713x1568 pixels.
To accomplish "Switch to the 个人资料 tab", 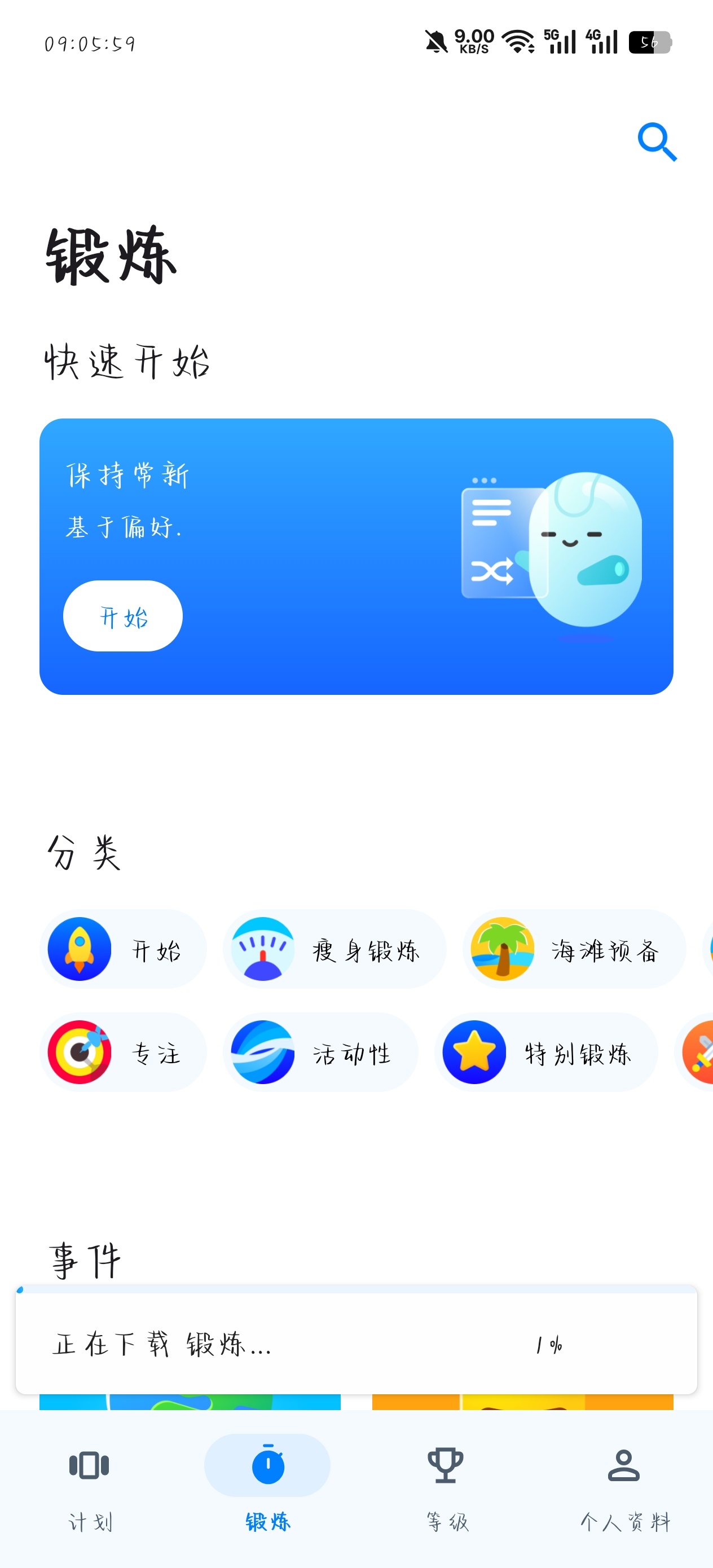I will tap(623, 1485).
